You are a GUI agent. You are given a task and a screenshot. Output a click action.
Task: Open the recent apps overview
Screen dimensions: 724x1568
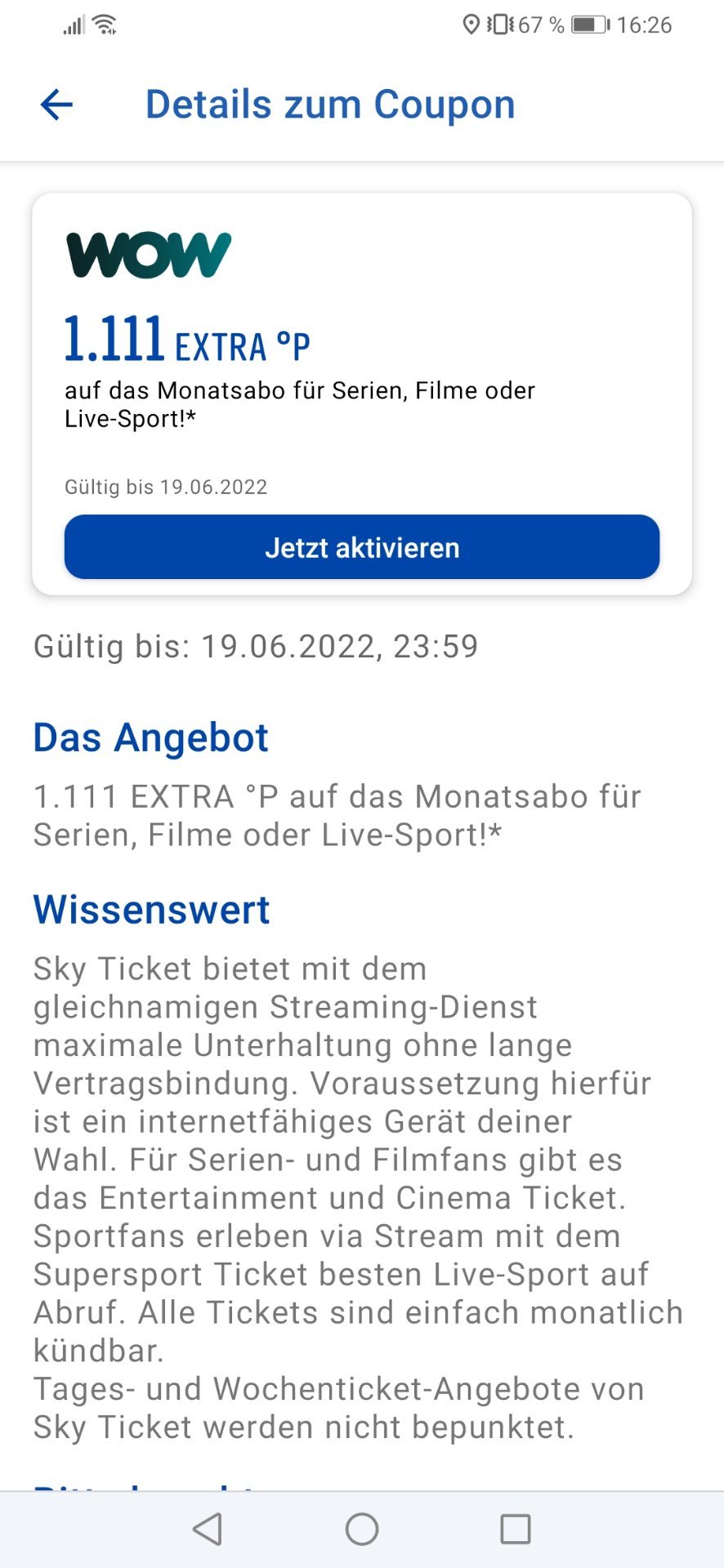[x=516, y=1529]
